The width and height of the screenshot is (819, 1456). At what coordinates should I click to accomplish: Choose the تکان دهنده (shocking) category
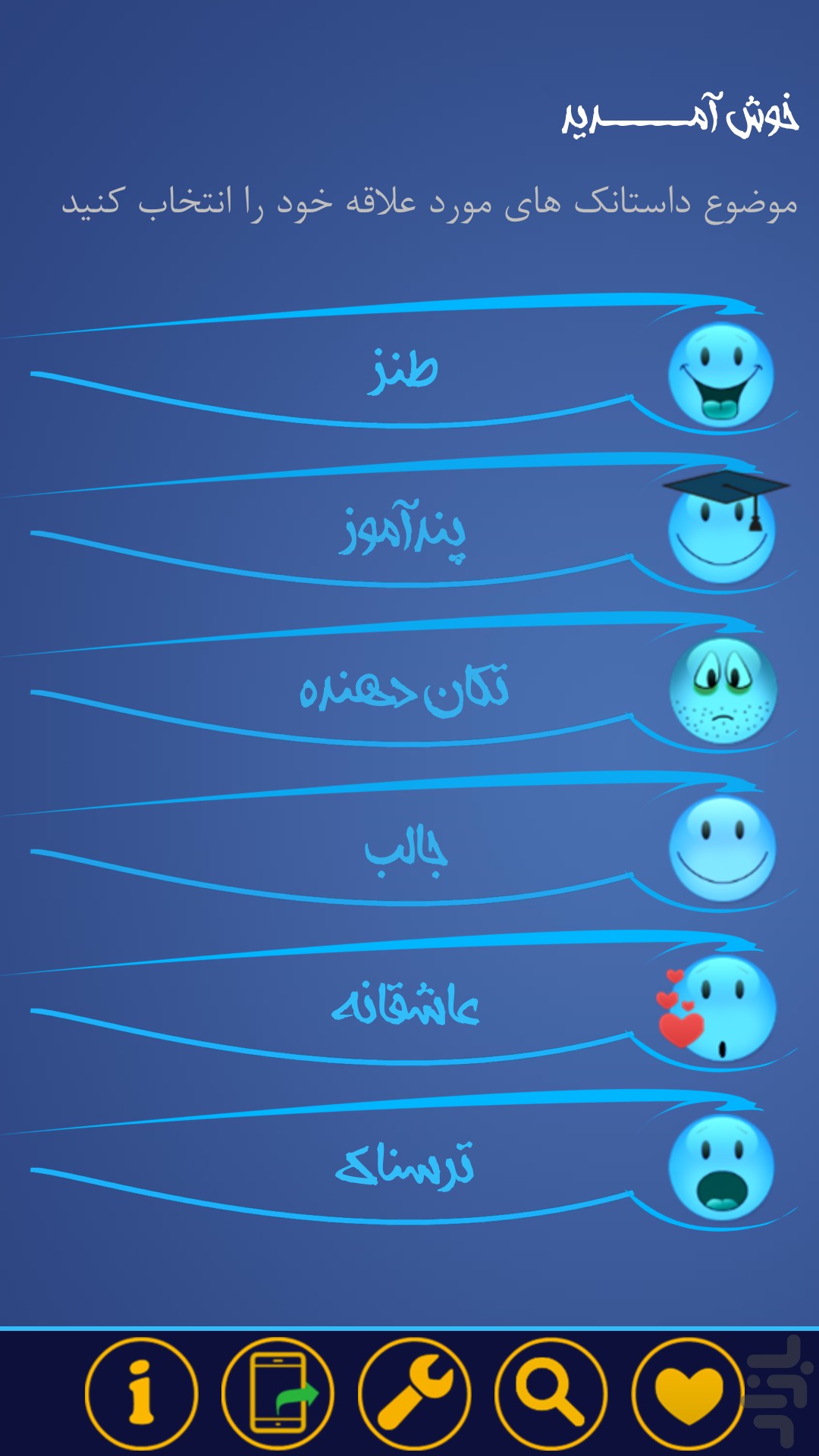pos(402,684)
